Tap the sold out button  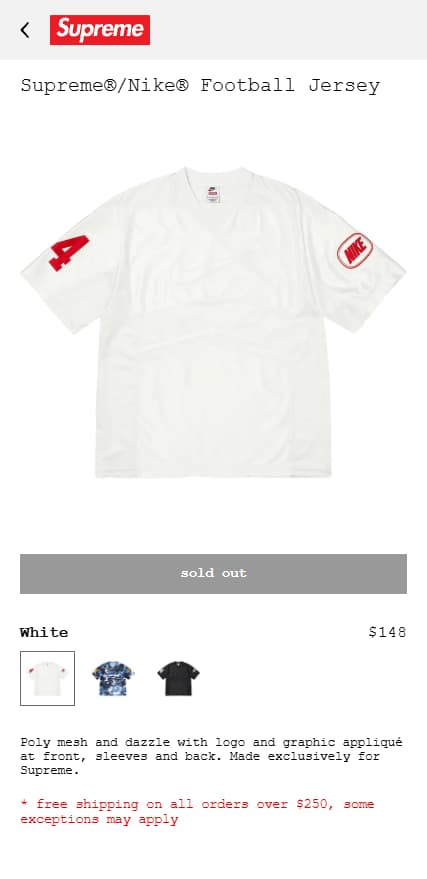(214, 573)
